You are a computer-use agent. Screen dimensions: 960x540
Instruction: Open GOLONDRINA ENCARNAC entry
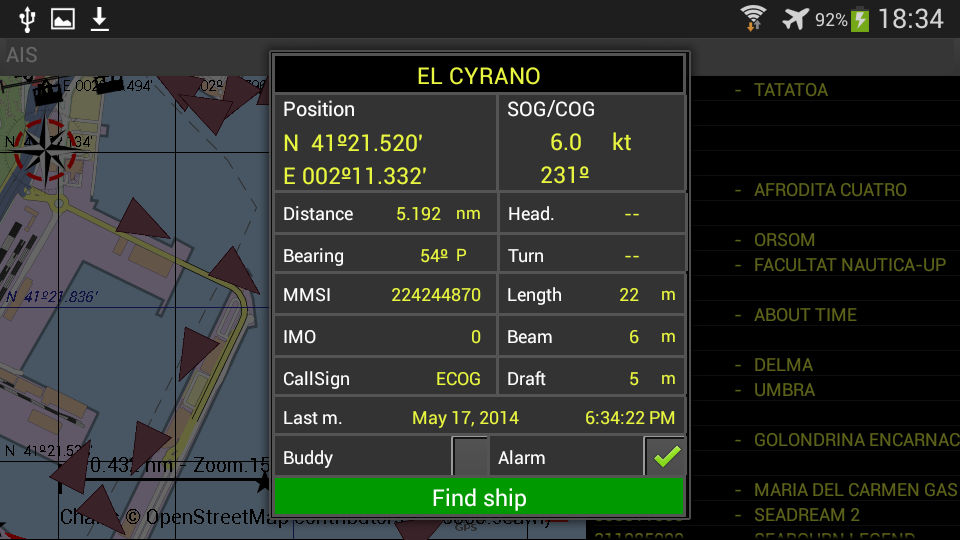tap(855, 440)
